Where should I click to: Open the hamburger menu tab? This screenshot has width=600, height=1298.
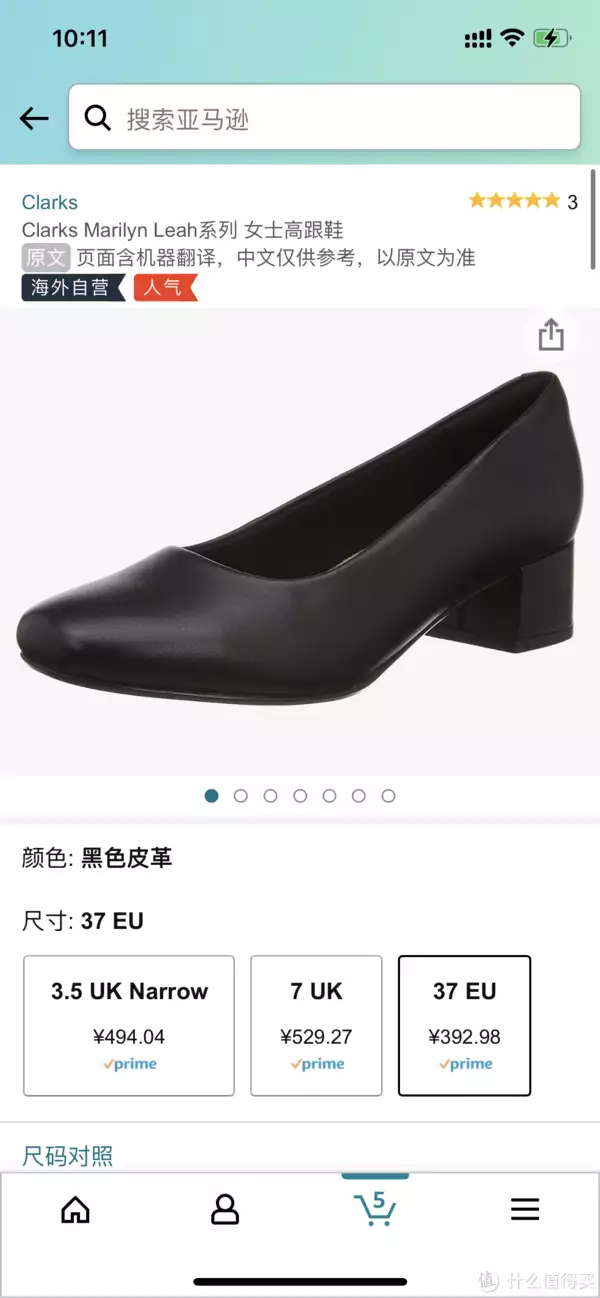[x=525, y=1210]
